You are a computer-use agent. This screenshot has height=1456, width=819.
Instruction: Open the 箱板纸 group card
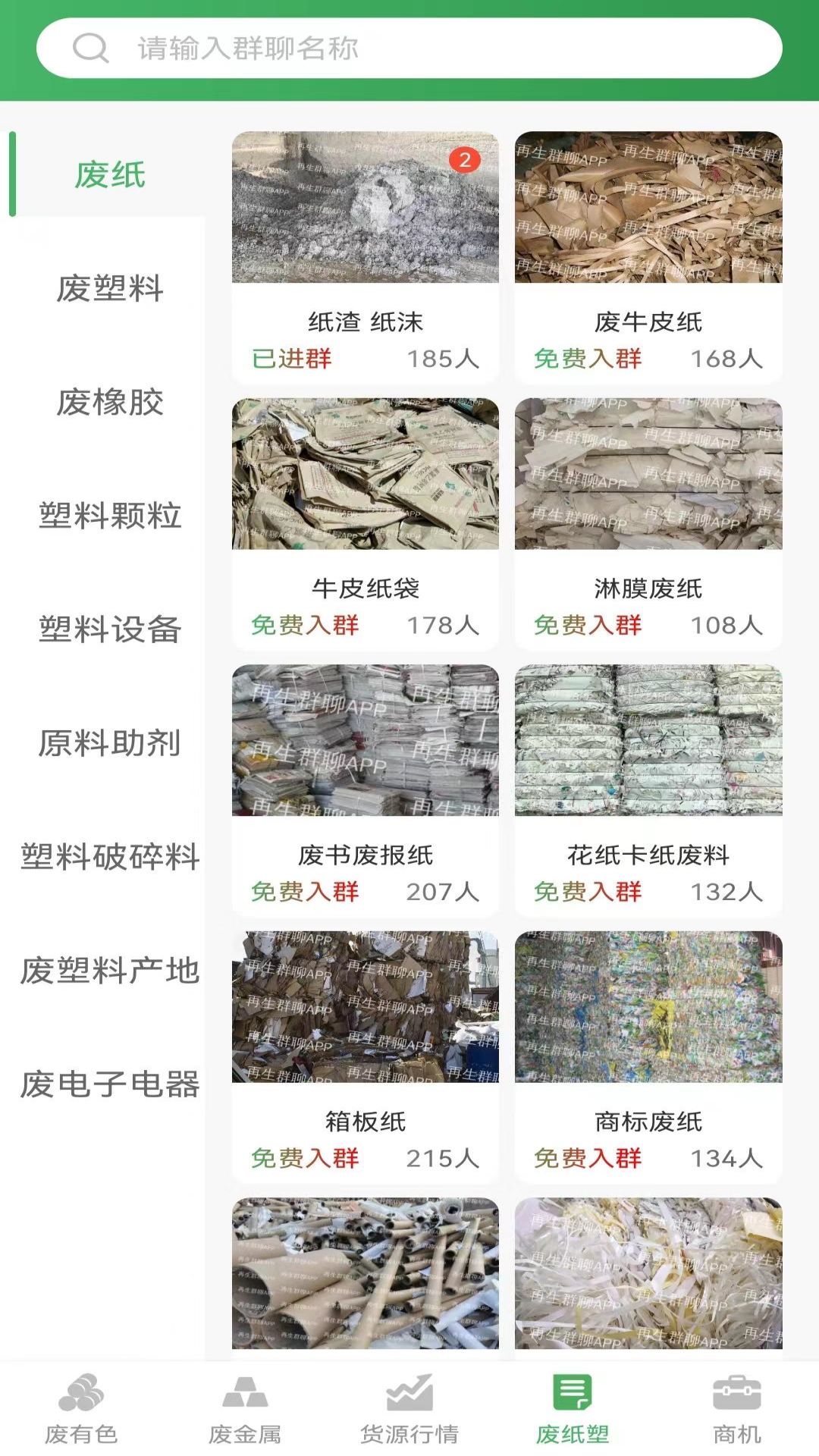coord(365,1056)
